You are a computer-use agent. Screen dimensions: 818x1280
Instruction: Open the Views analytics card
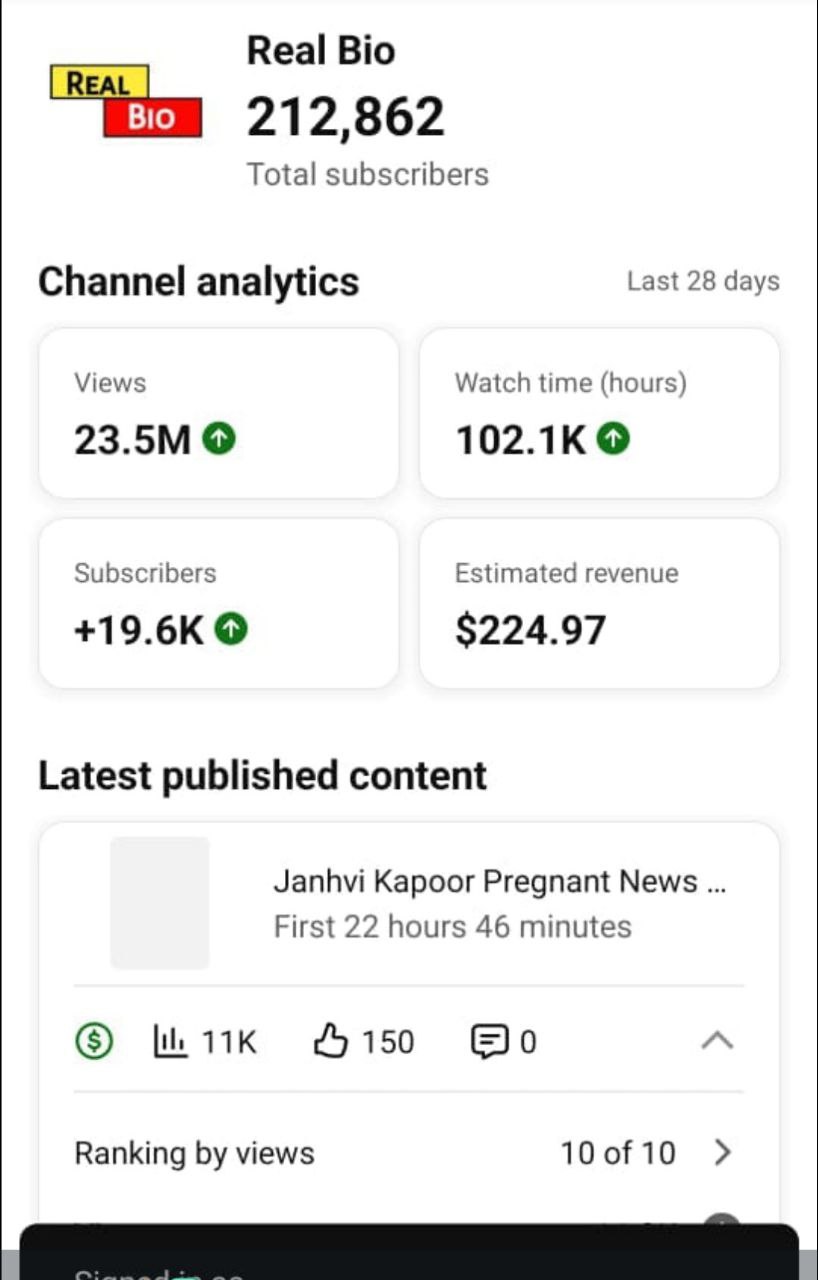(x=218, y=413)
